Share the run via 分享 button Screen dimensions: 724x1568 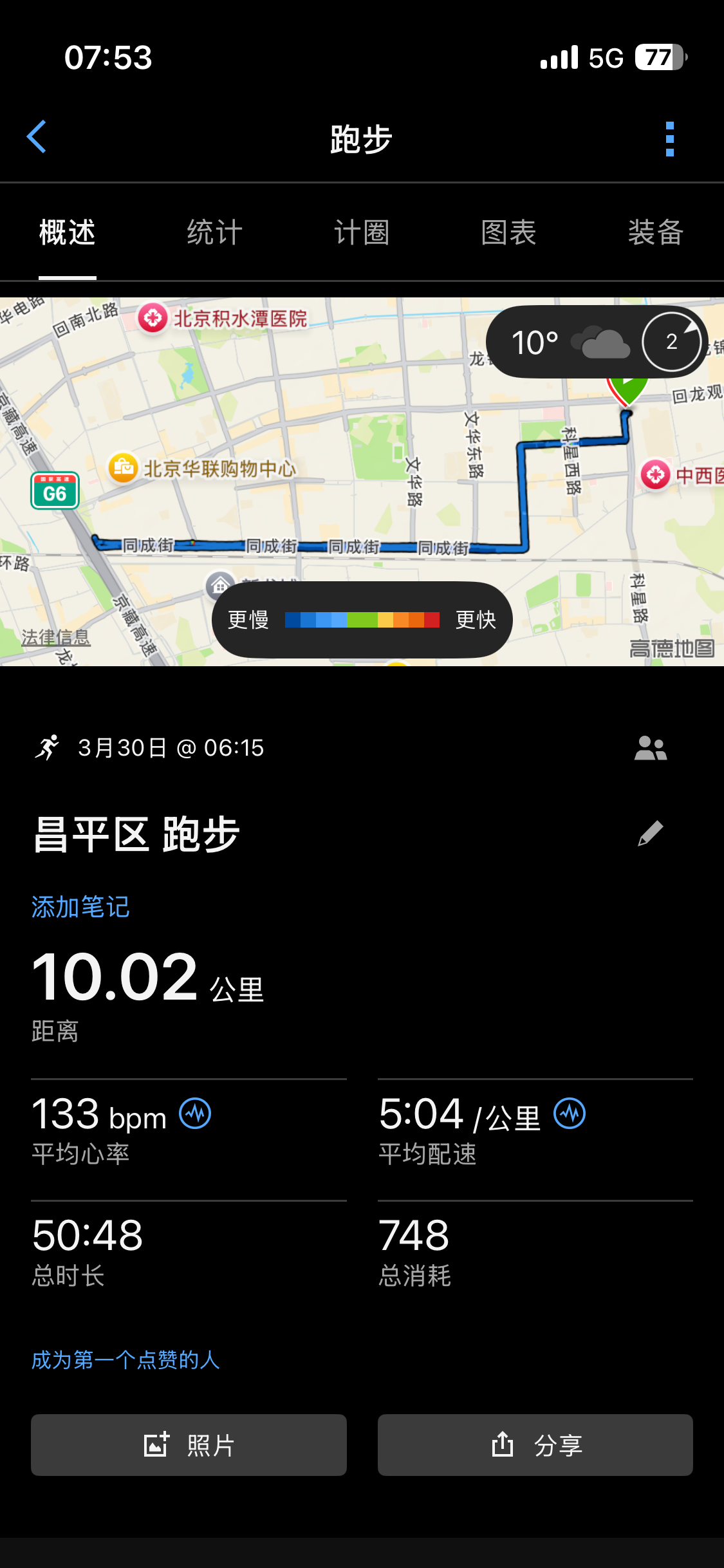[535, 1445]
